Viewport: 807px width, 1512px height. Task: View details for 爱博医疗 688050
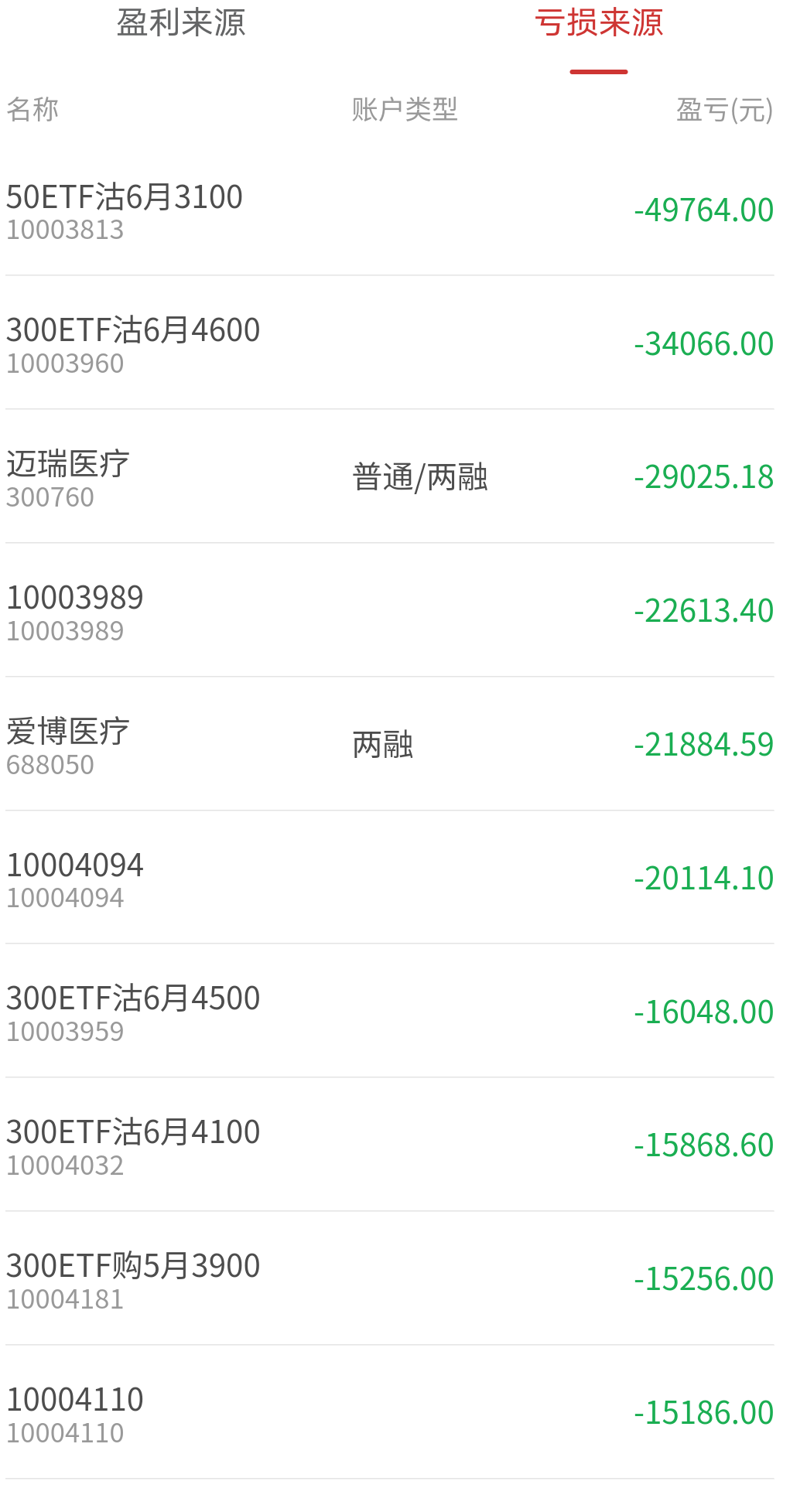point(389,746)
